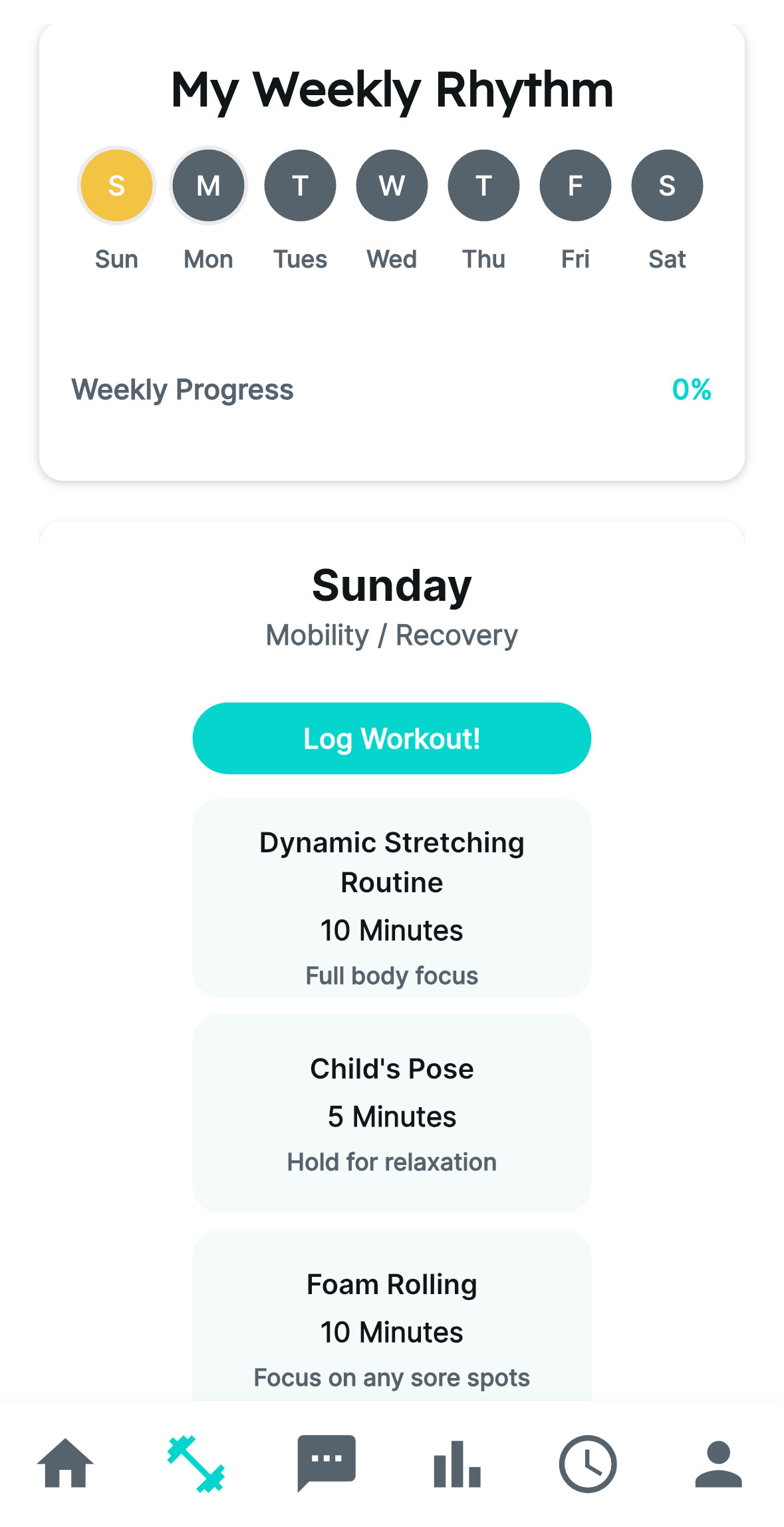
Task: Select Sunday in the weekly rhythm
Action: coord(116,186)
